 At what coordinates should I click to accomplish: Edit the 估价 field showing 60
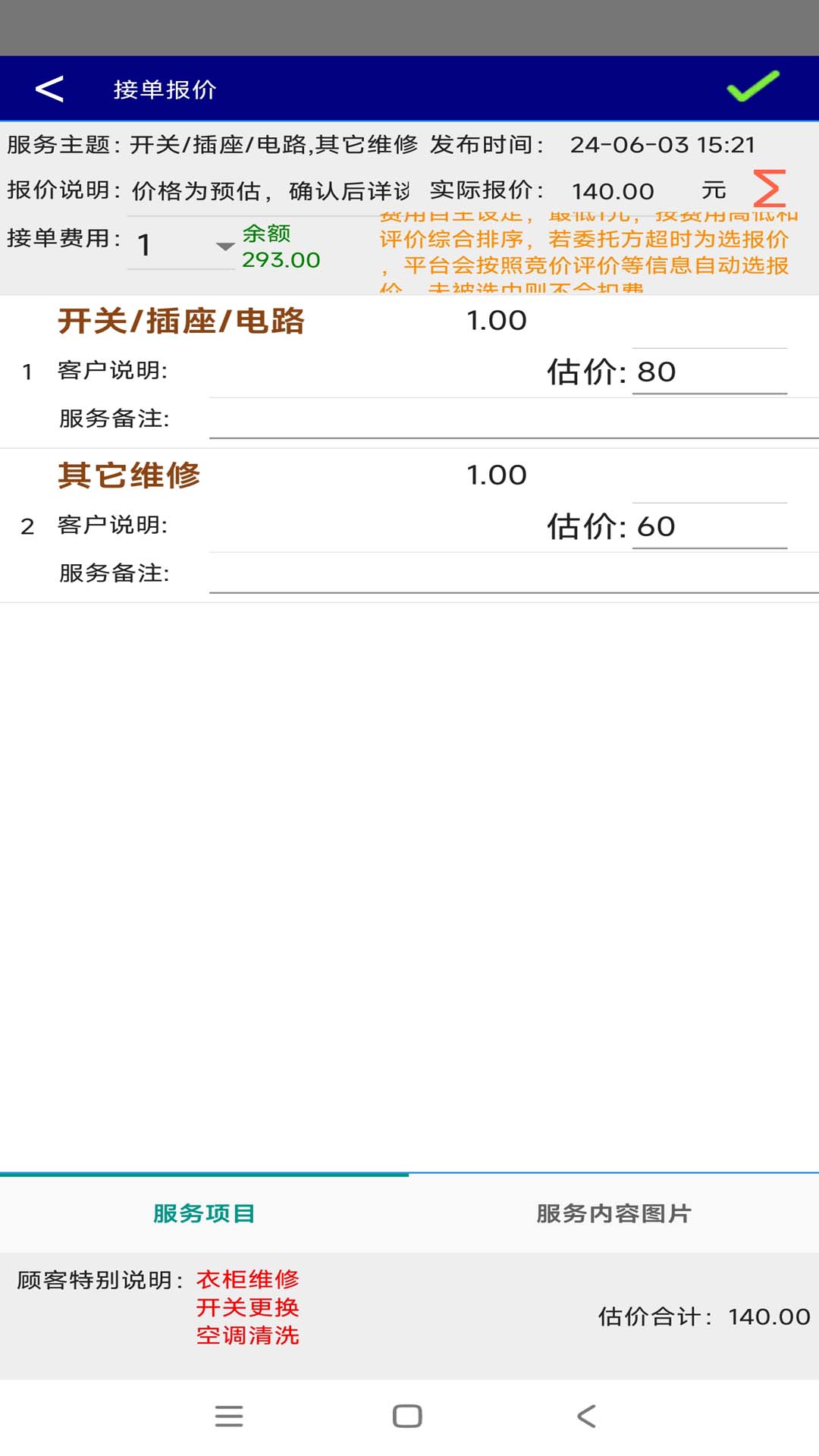pos(709,525)
